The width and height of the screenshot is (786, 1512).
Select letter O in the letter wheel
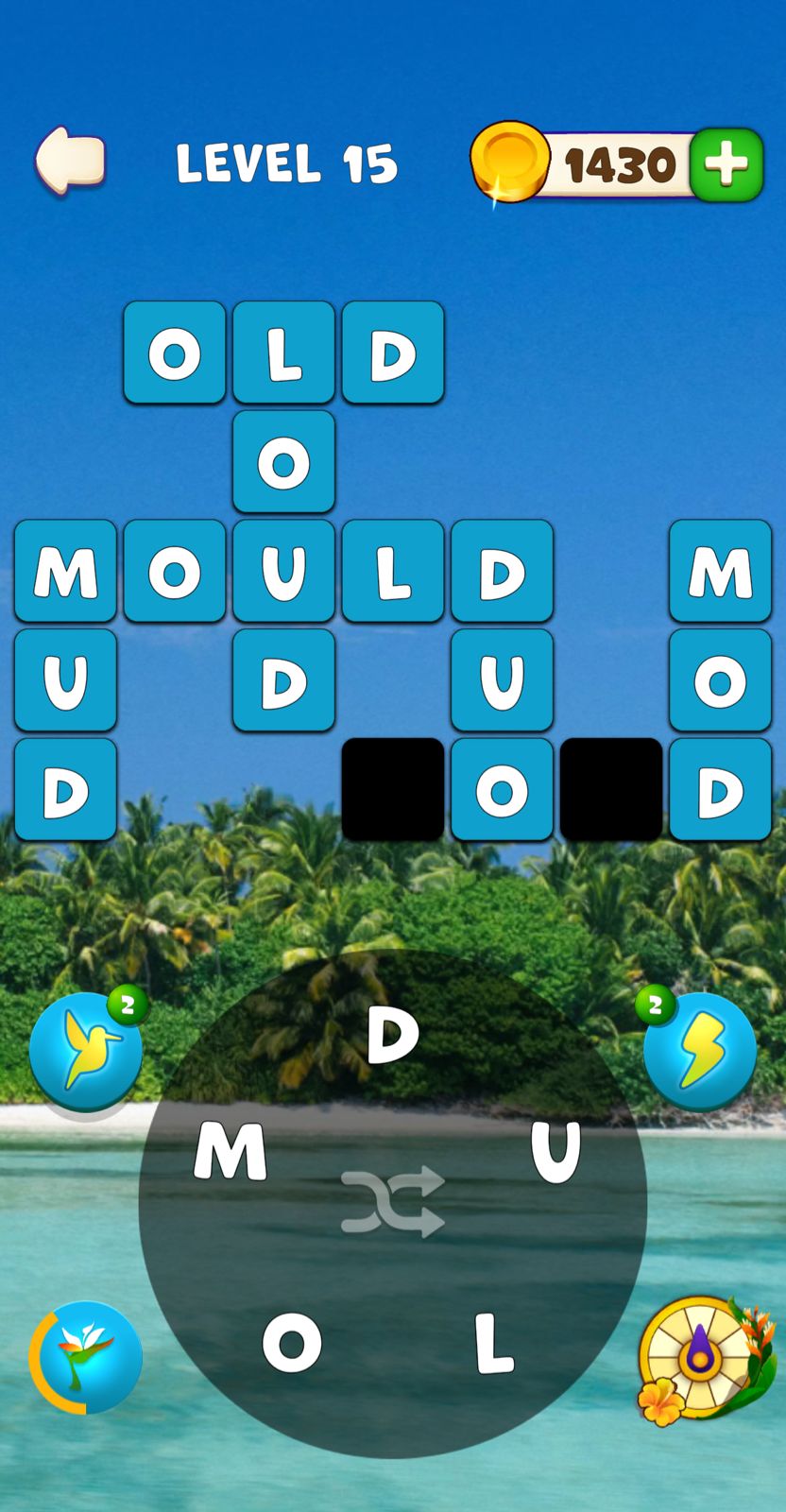[292, 1343]
